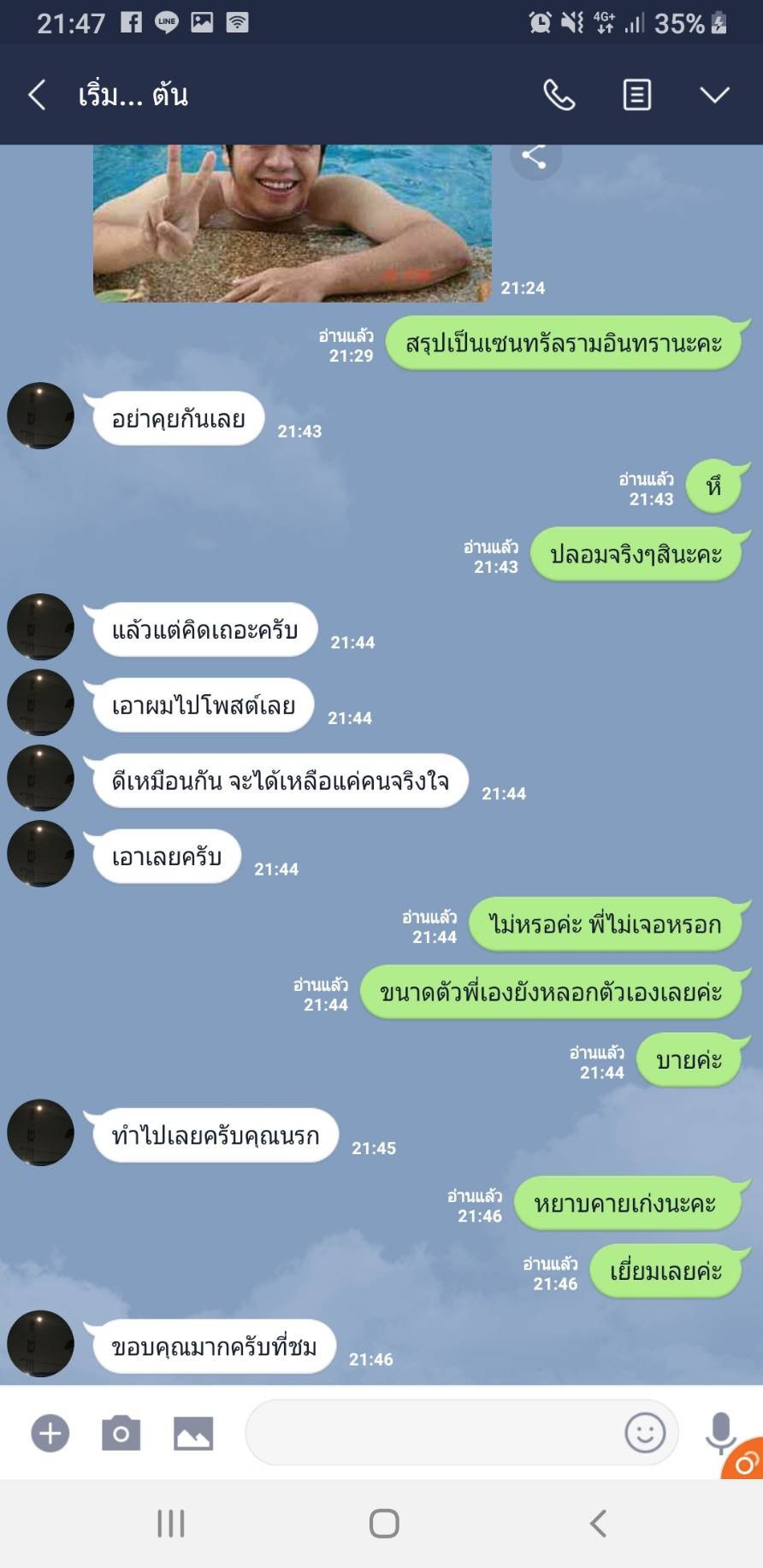View sender's profile beside อย่าคุยกันเลย
This screenshot has height=1568, width=763.
pyautogui.click(x=40, y=416)
